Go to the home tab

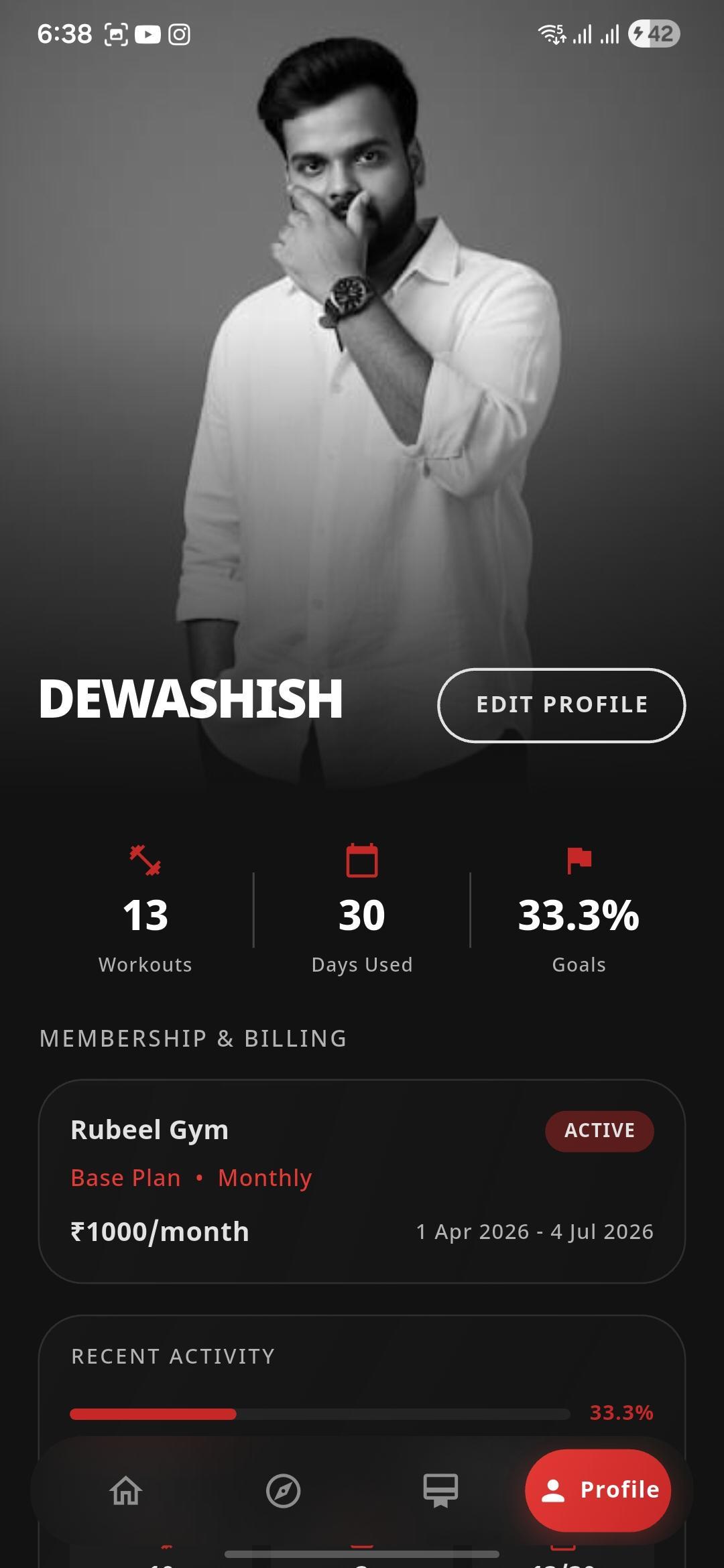(126, 1491)
